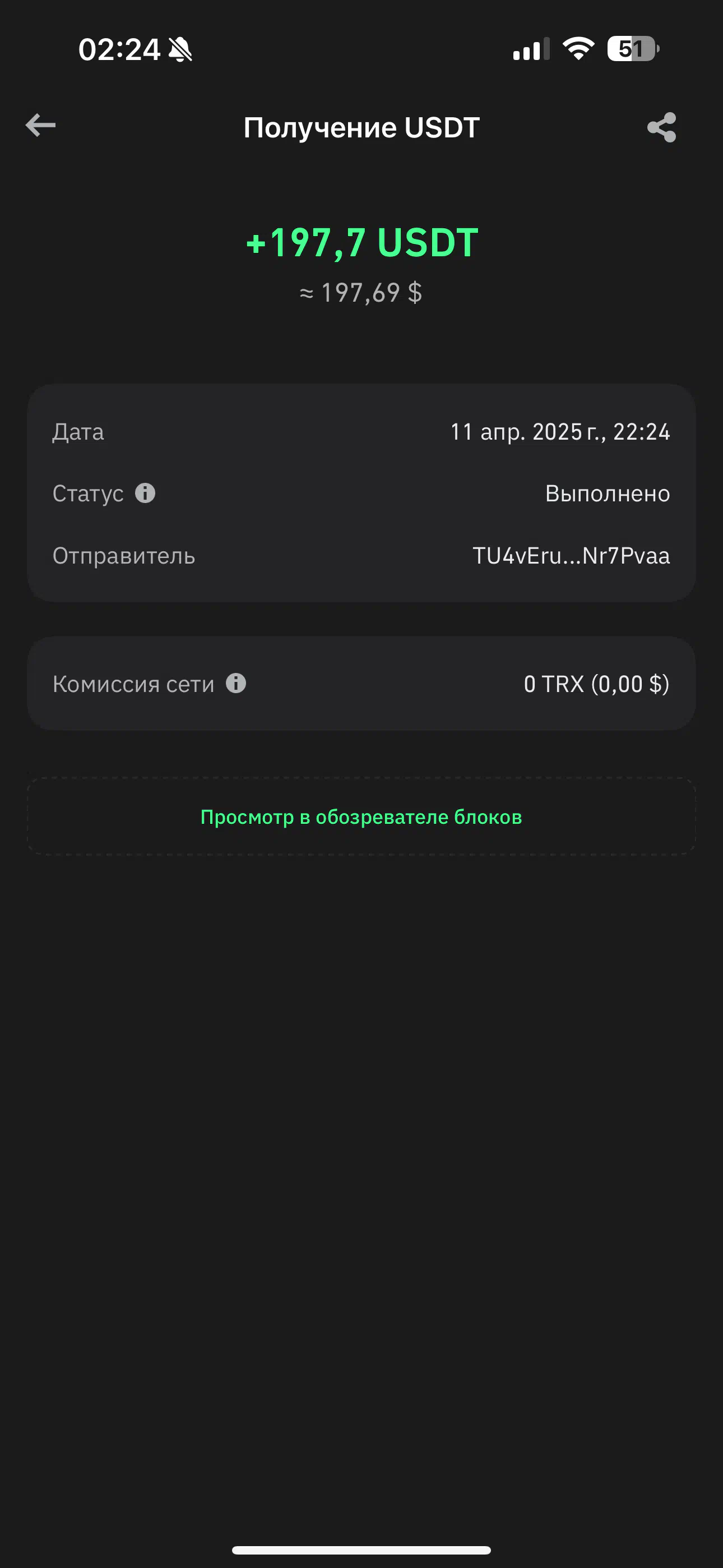The image size is (723, 1568).
Task: Share this USDT transaction
Action: [661, 127]
